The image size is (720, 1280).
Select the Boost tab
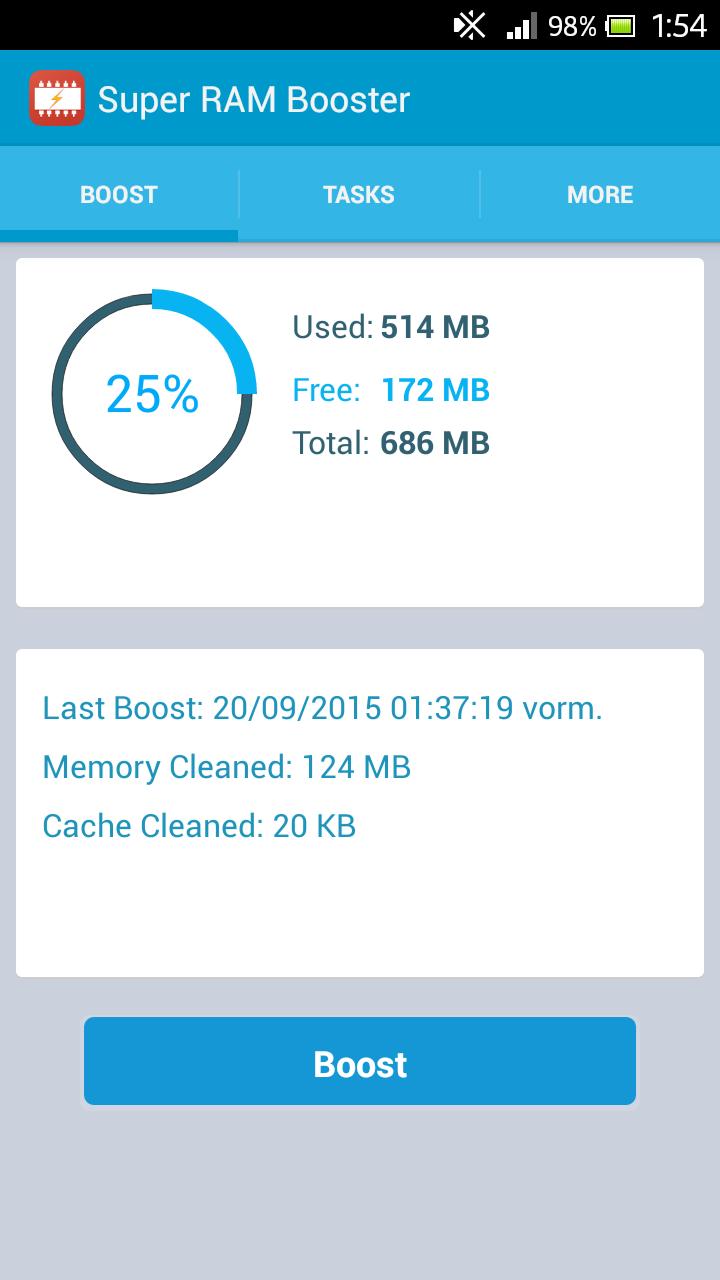pos(119,194)
